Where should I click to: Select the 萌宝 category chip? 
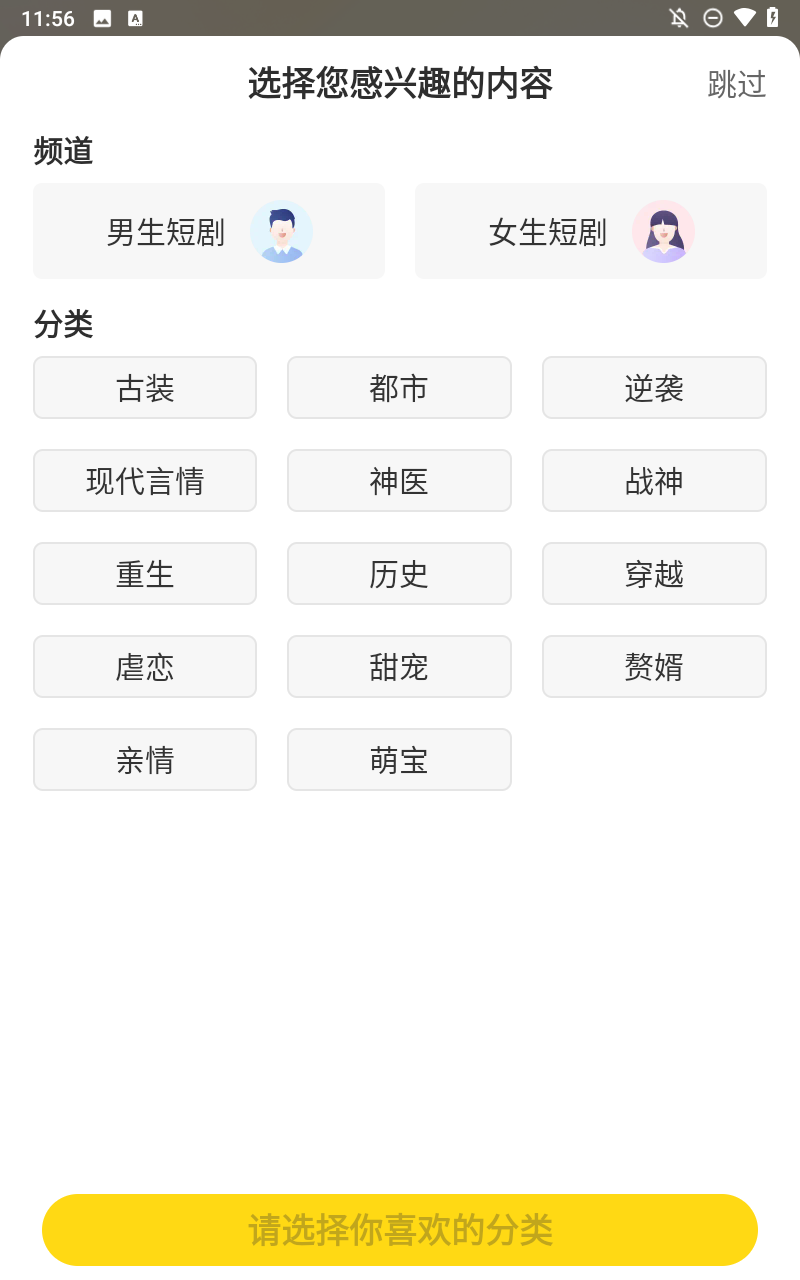coord(399,760)
